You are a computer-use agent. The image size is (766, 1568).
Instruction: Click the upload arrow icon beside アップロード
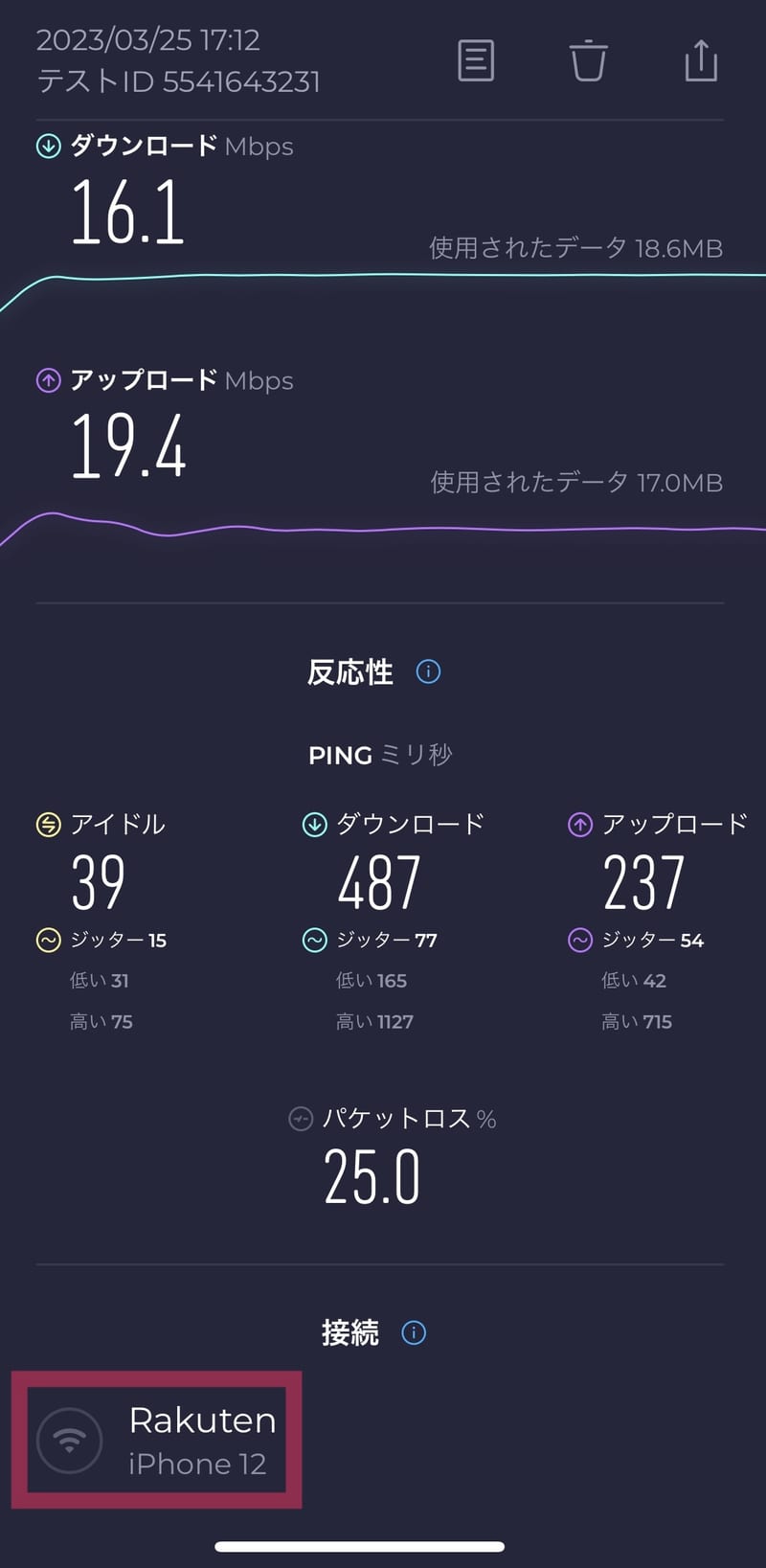47,380
